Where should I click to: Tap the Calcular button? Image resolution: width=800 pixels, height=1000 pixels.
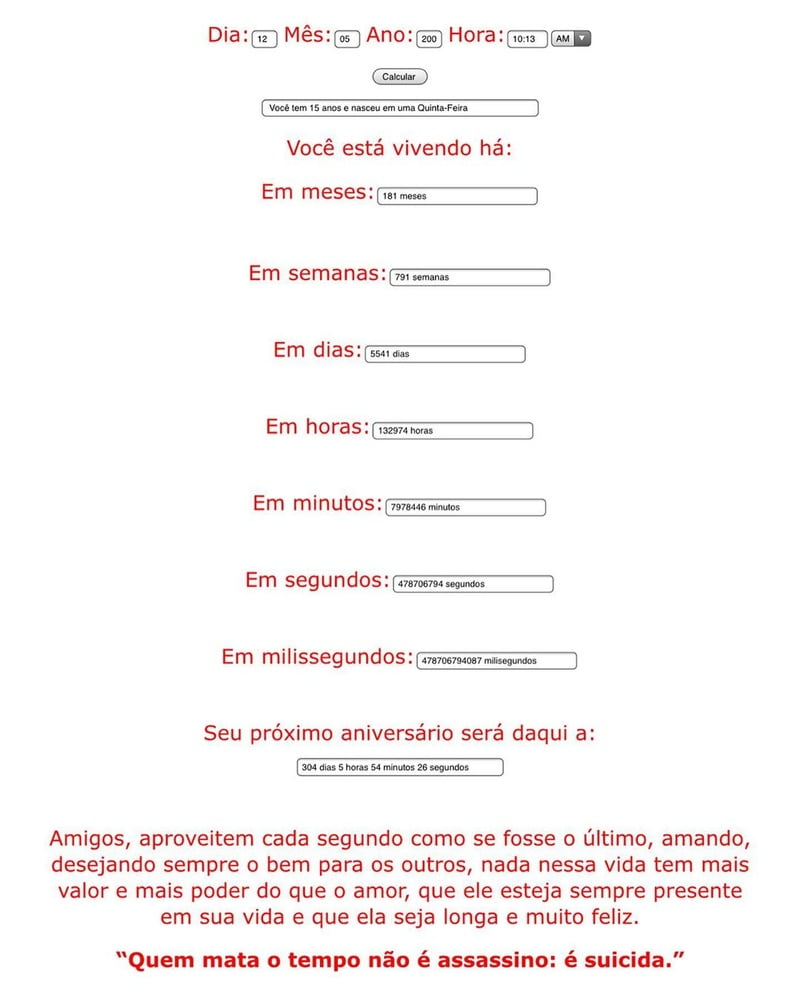399,77
